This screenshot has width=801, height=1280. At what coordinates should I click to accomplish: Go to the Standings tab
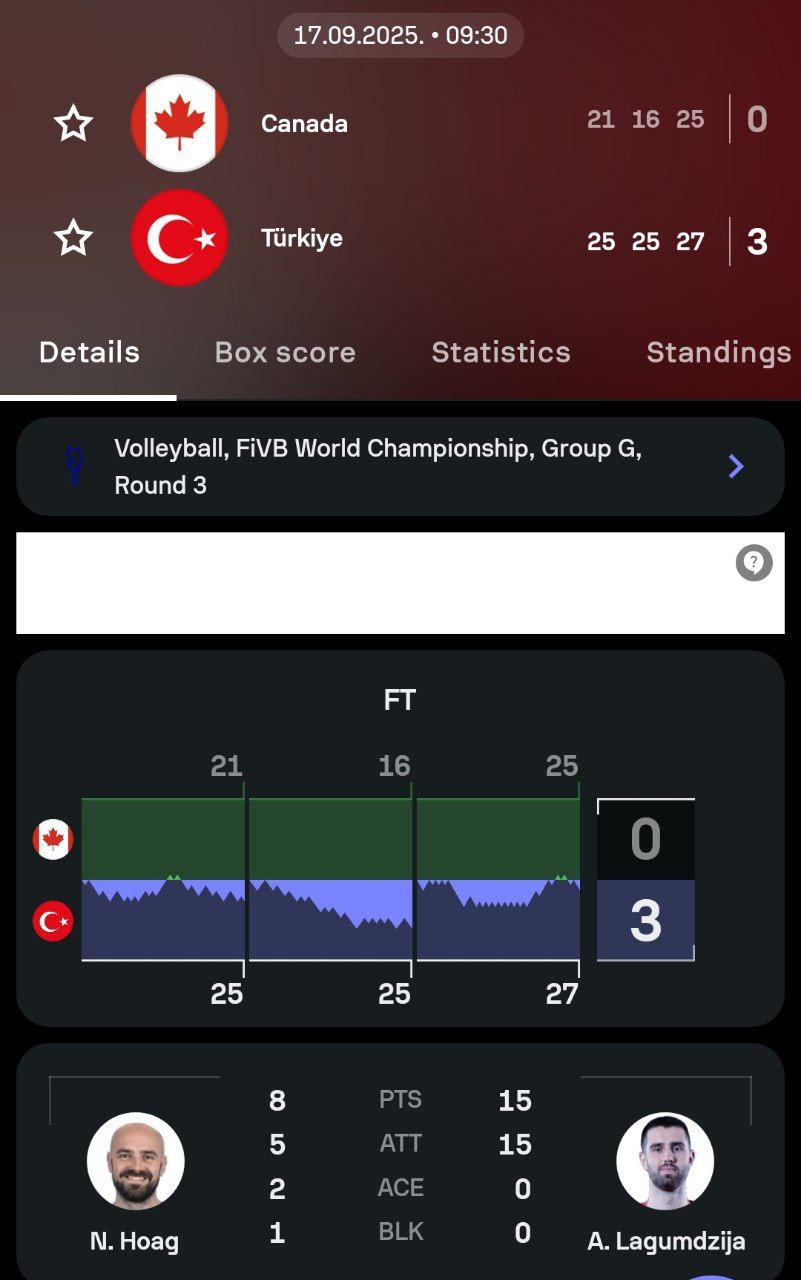(718, 353)
